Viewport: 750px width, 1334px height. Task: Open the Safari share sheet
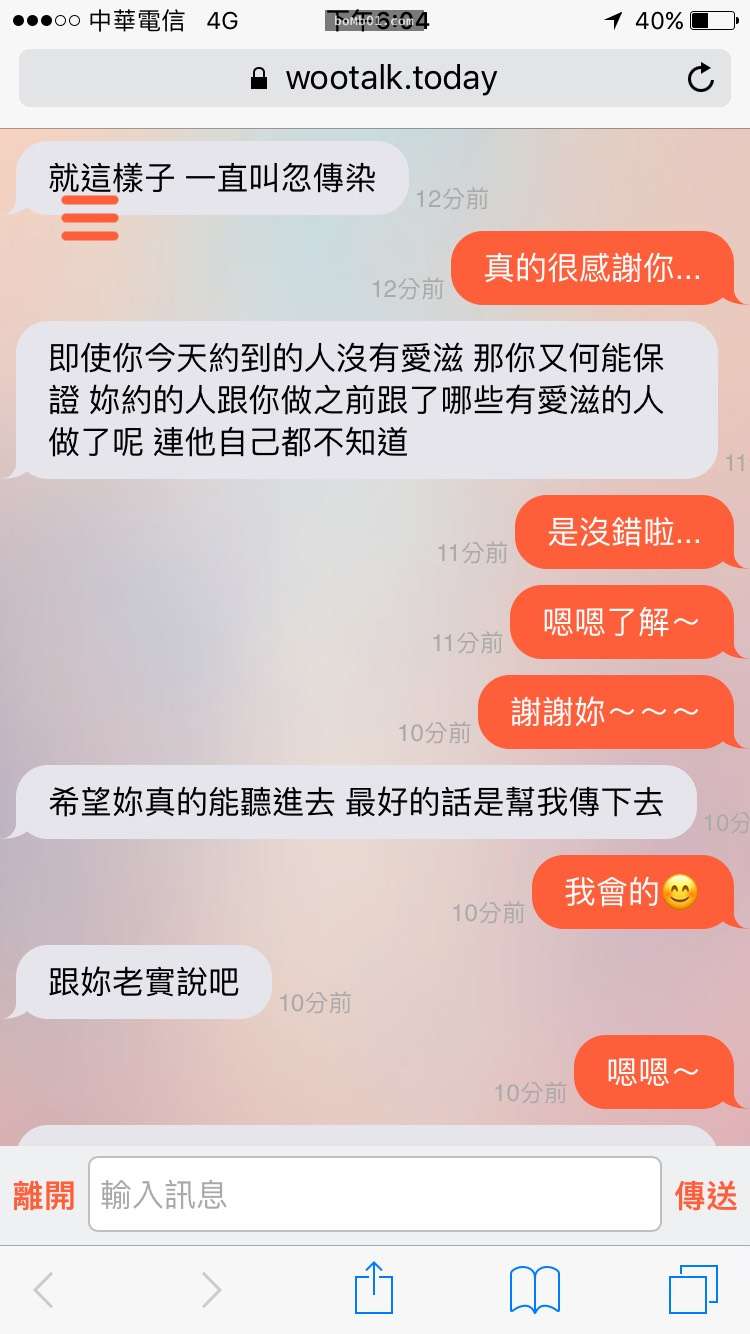[x=374, y=1288]
